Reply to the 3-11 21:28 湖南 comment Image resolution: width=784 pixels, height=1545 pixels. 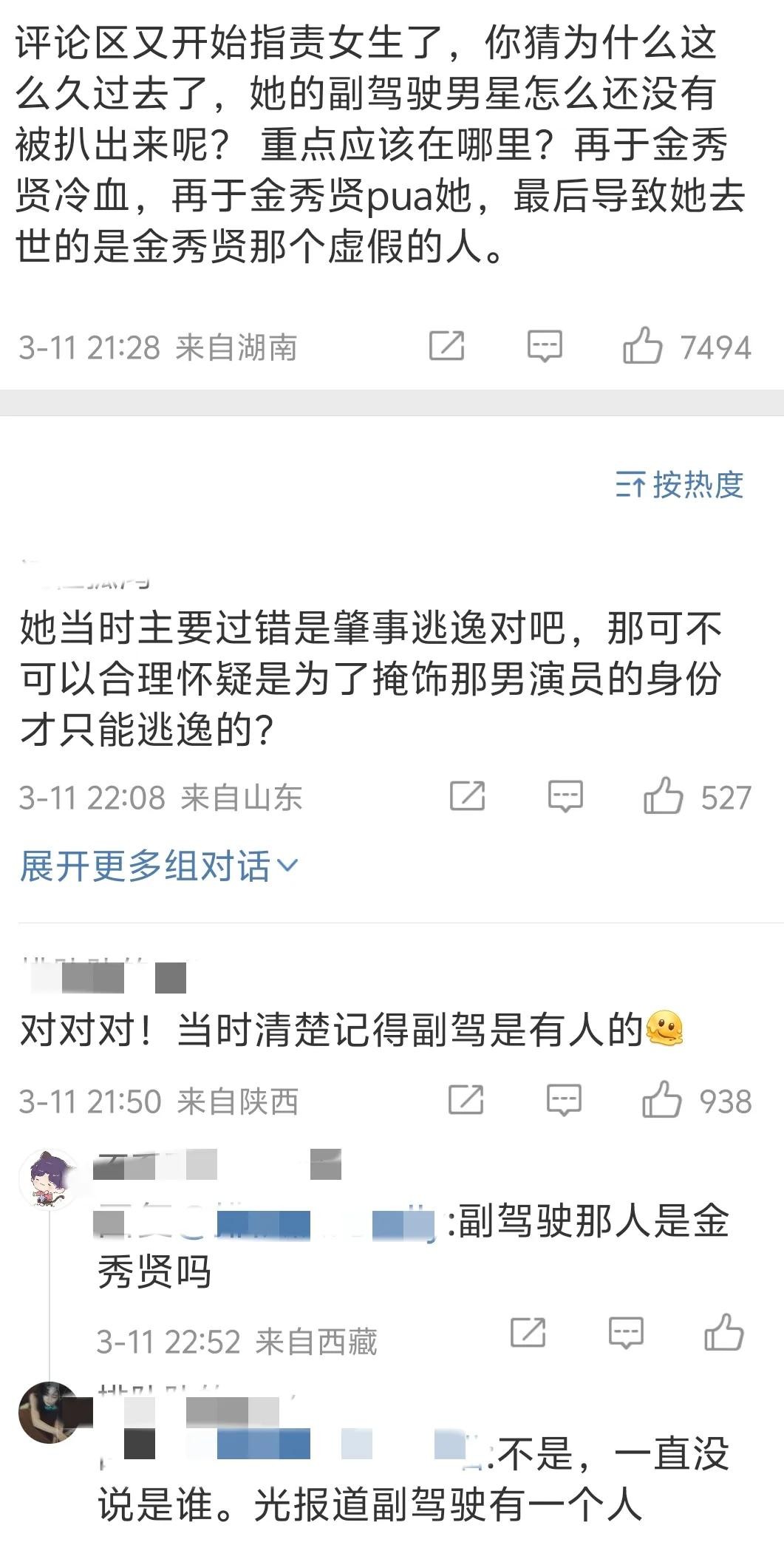click(x=545, y=346)
